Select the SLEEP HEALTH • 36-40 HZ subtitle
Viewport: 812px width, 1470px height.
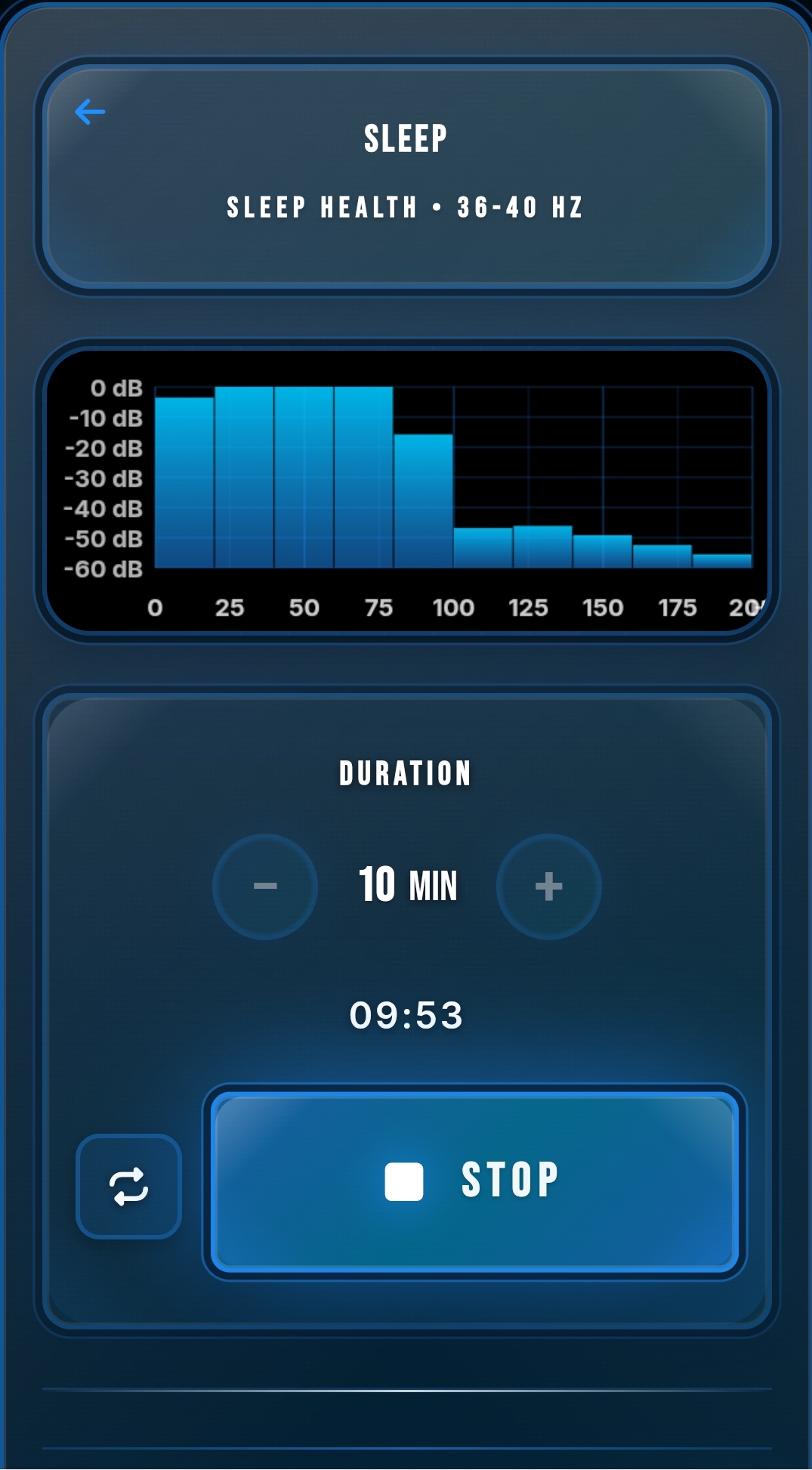[406, 207]
